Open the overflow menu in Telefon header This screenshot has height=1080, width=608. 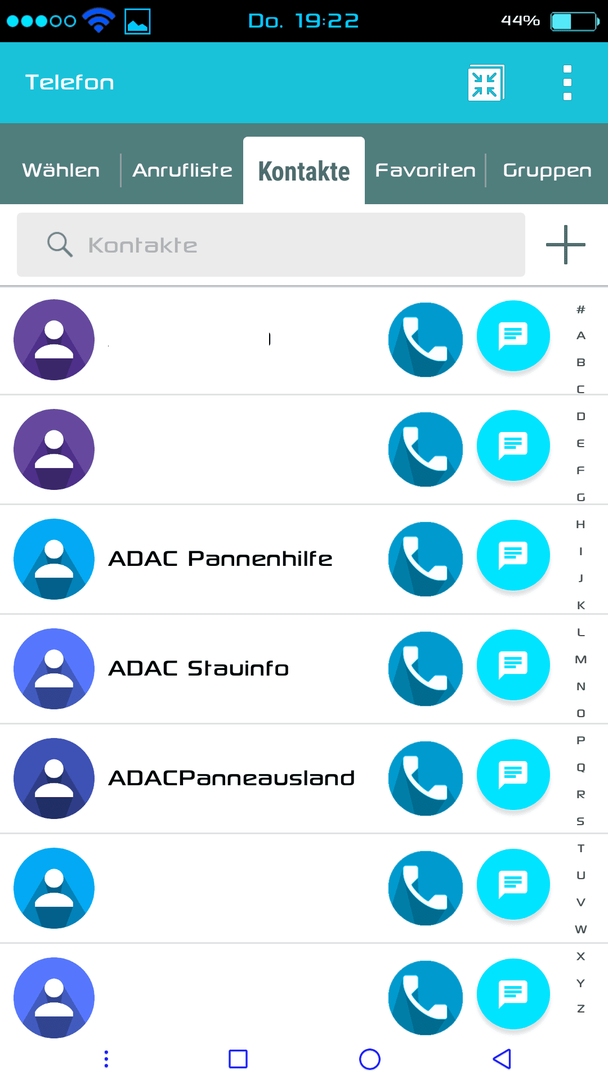[567, 83]
